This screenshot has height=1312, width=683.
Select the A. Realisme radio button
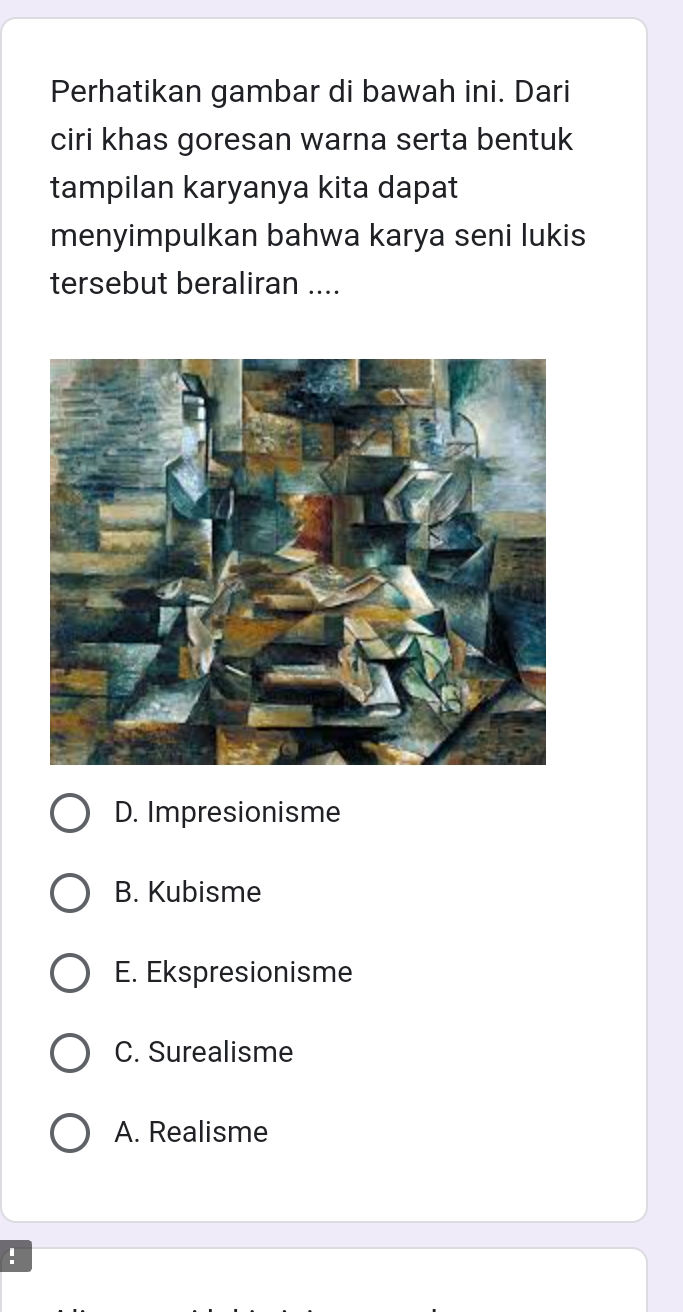click(x=69, y=1133)
